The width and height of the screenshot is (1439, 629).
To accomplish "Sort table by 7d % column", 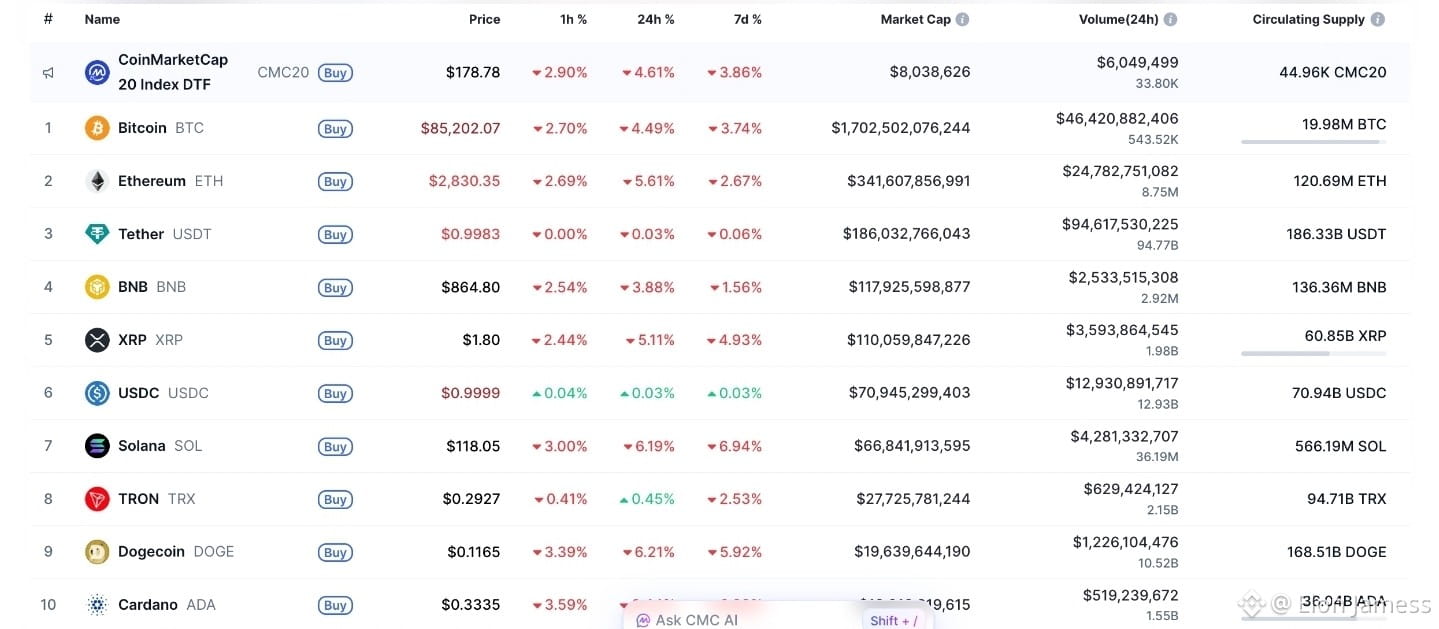I will (x=743, y=19).
